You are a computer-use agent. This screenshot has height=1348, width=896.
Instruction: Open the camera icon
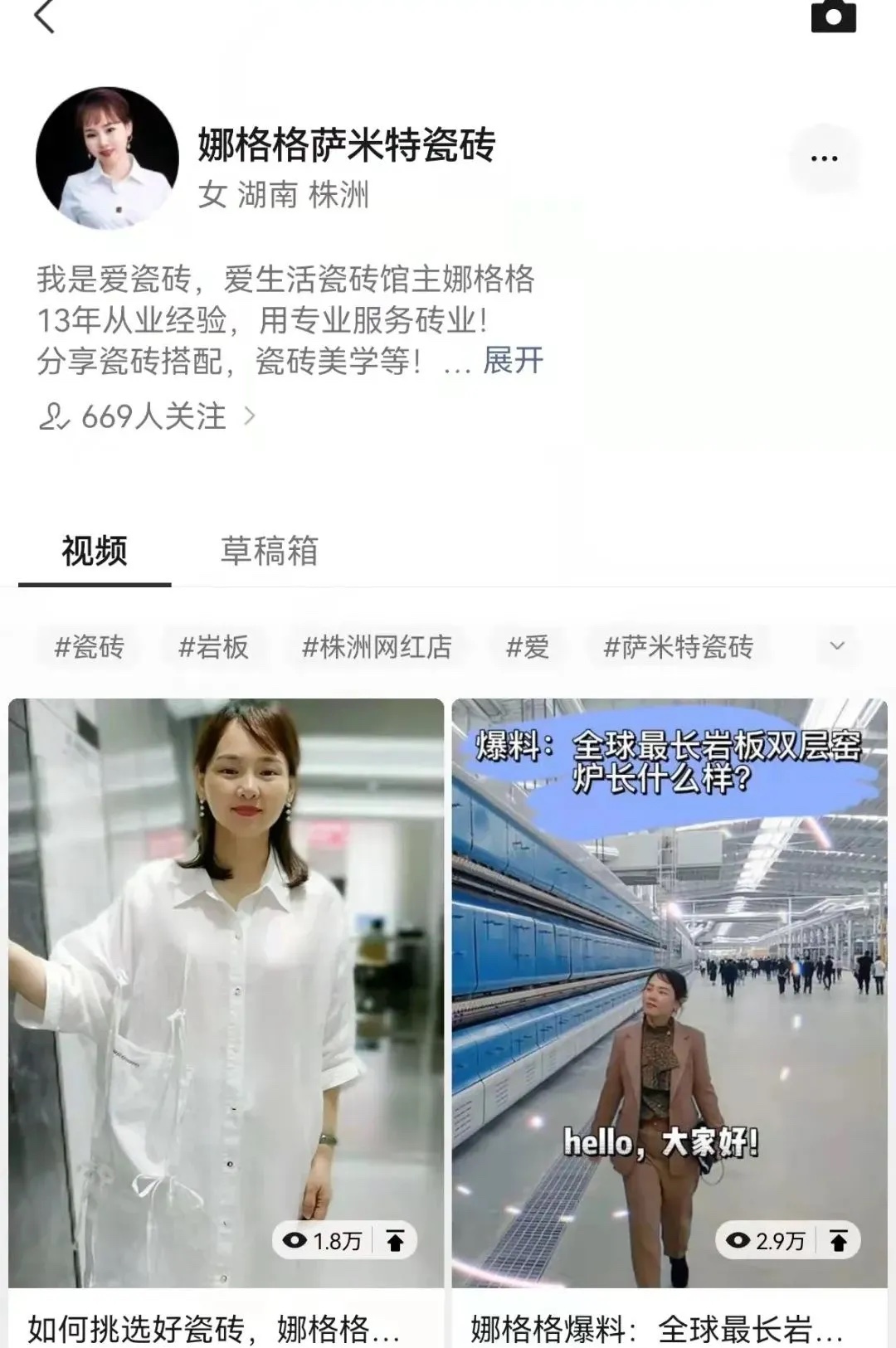tap(833, 17)
